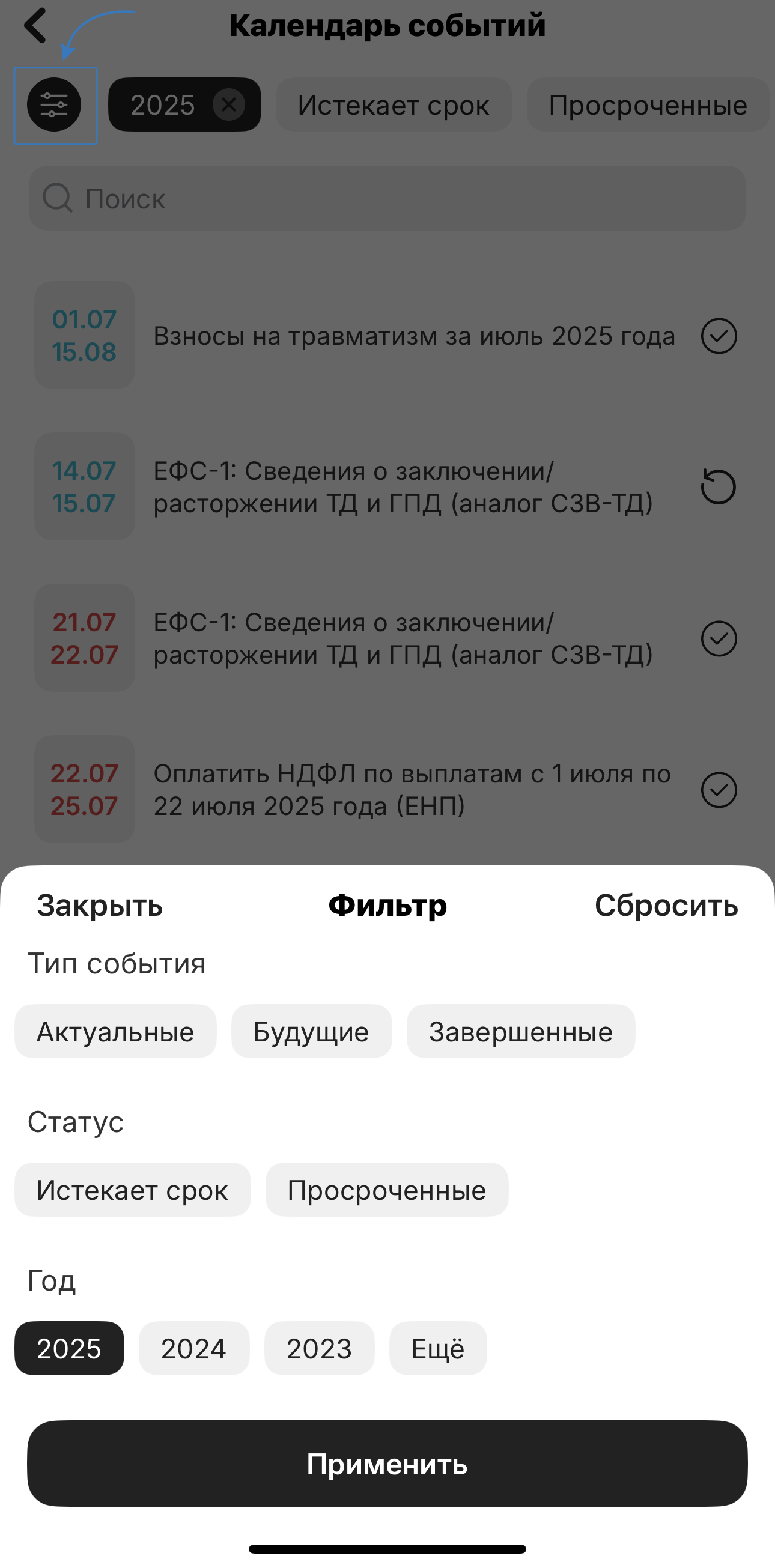
Task: Choose the year 2023
Action: coord(319,1348)
